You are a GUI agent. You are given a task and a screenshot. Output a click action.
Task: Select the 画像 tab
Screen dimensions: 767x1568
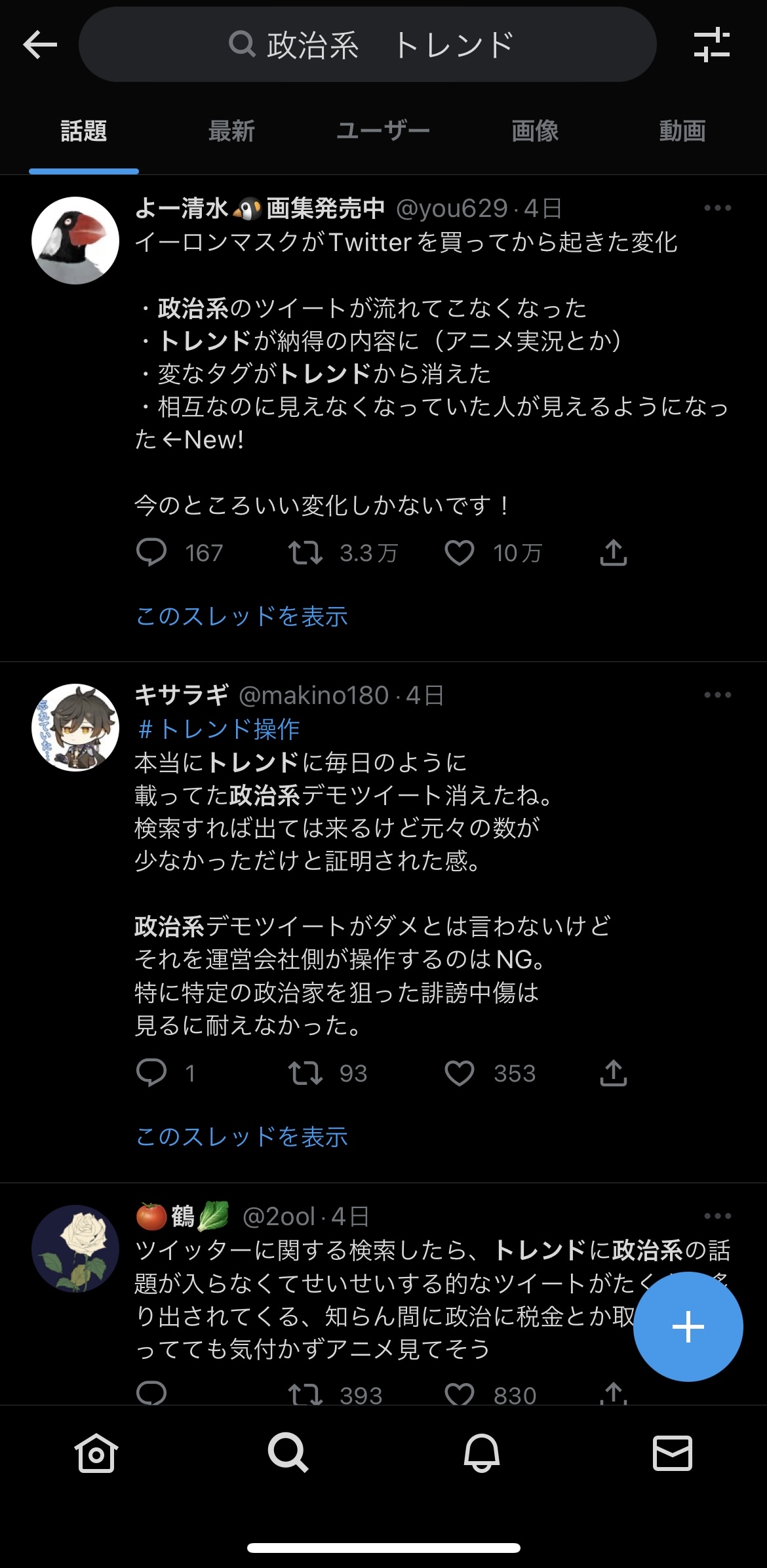click(x=535, y=131)
